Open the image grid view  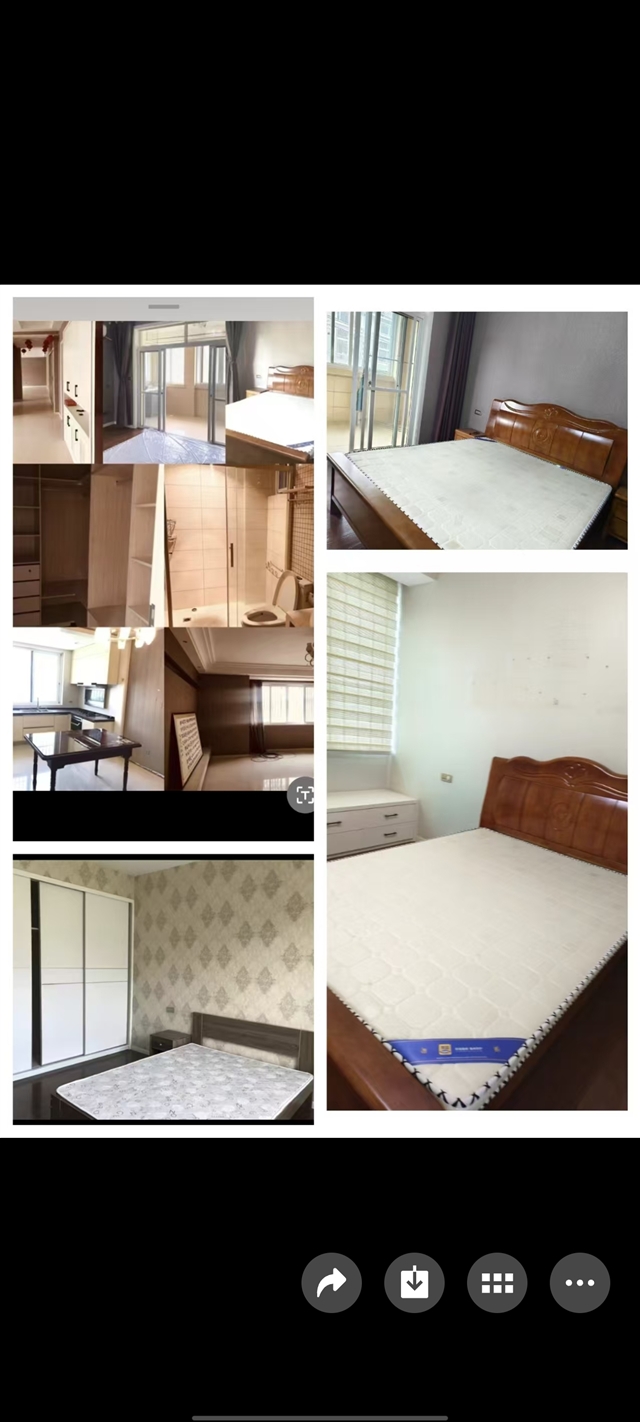497,1282
